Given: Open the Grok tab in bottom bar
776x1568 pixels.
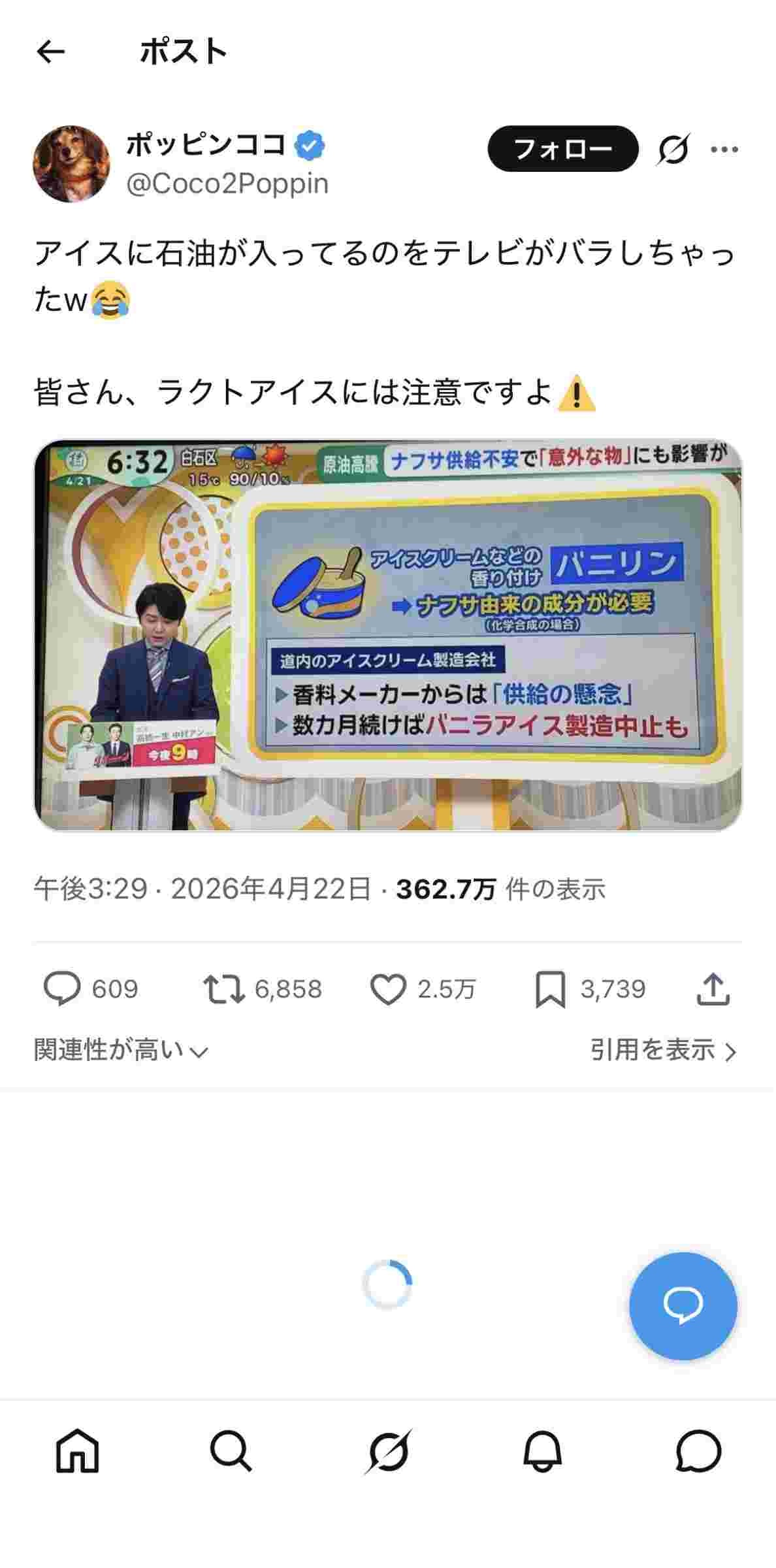Looking at the screenshot, I should 388,1452.
